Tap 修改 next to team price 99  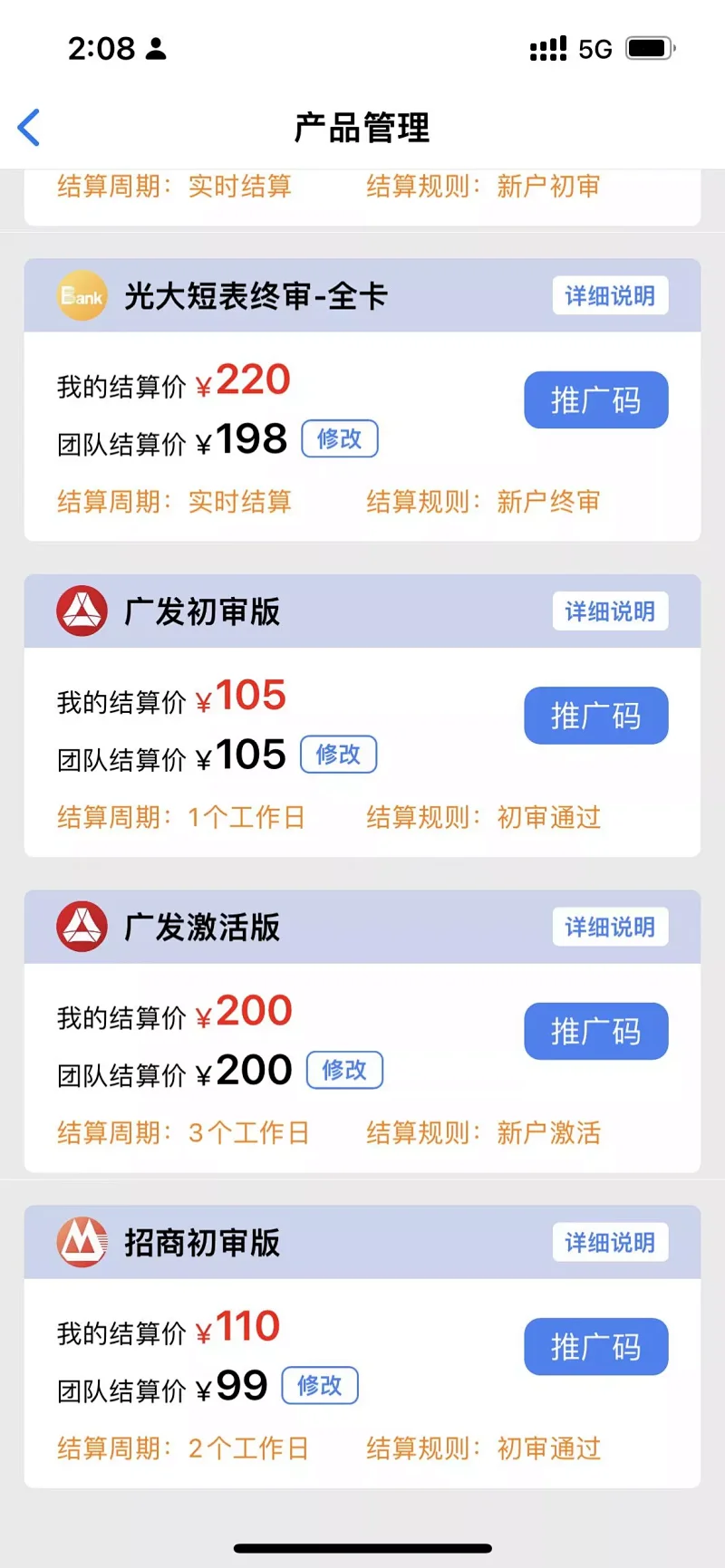coord(320,1385)
